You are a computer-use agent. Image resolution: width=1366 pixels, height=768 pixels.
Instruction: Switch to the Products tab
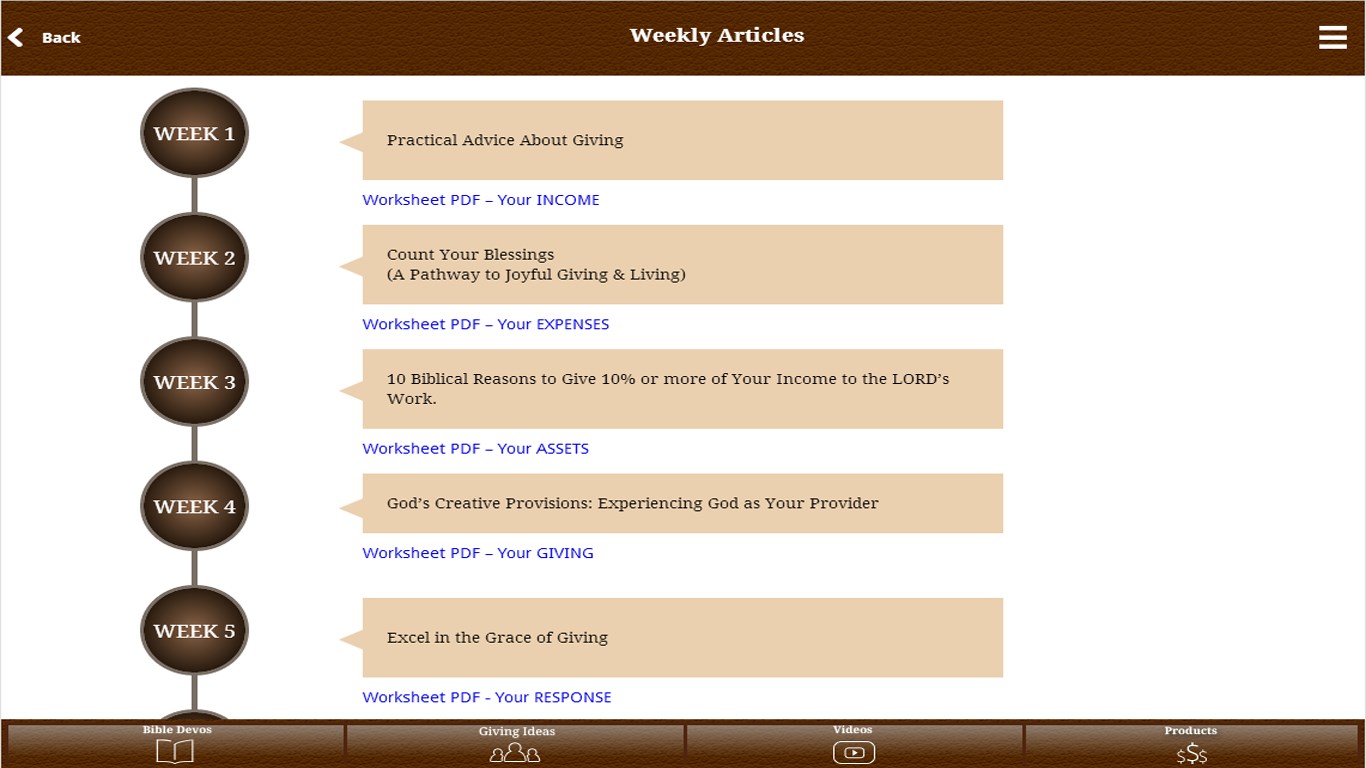pyautogui.click(x=1191, y=745)
